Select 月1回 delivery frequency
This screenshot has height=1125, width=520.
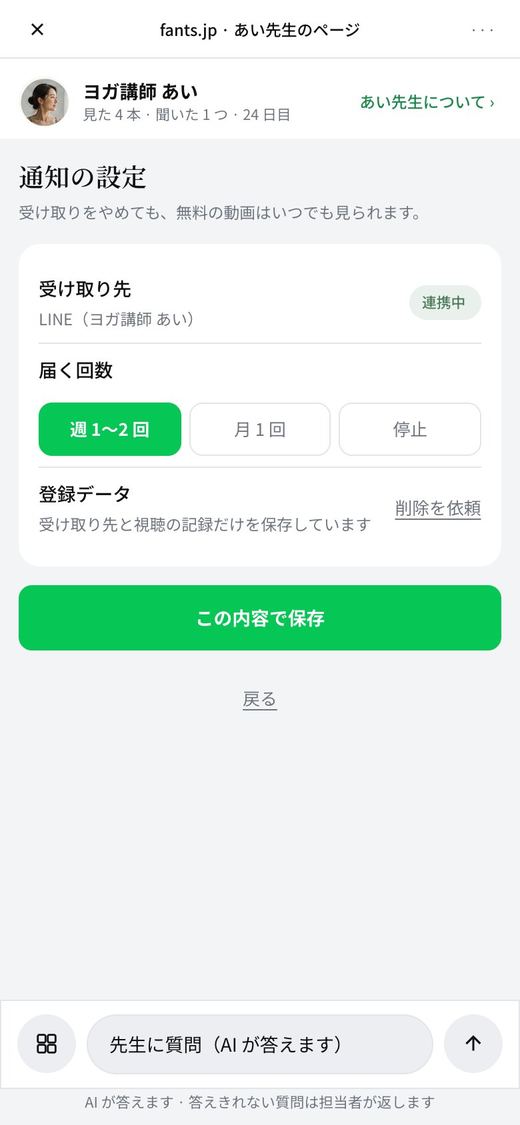point(260,429)
